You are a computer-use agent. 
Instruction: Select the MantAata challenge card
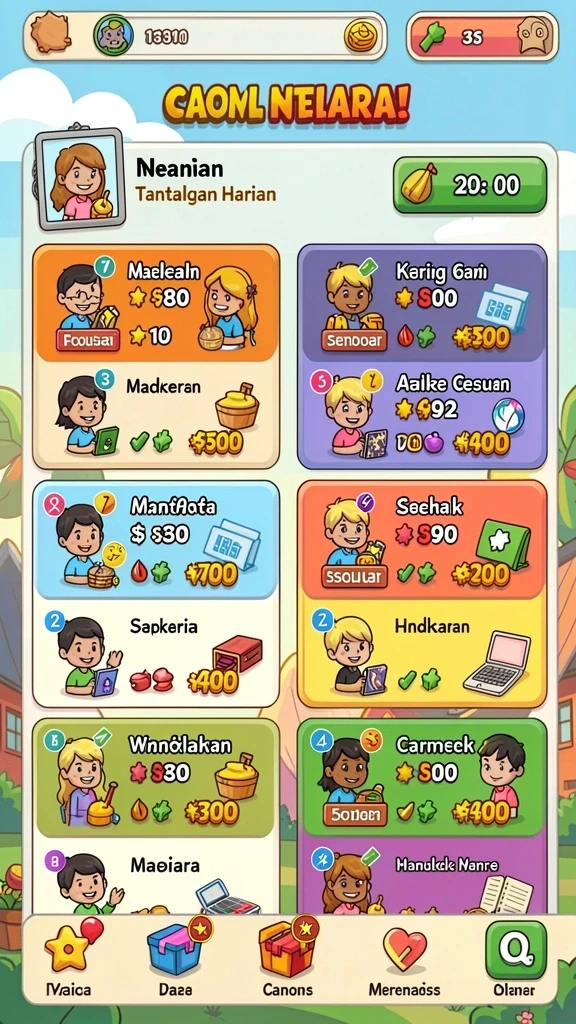coord(157,540)
